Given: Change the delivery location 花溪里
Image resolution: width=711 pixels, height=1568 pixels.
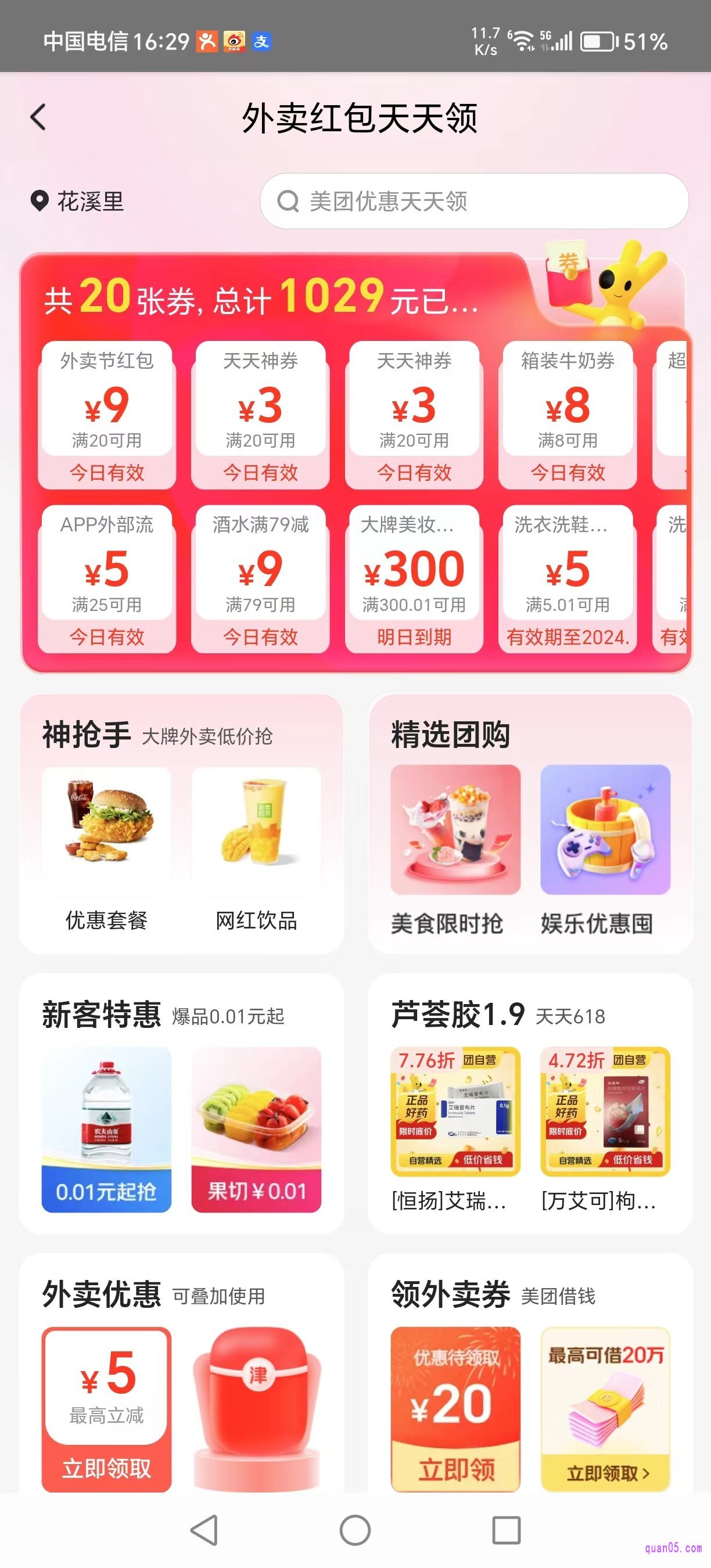Looking at the screenshot, I should tap(78, 202).
